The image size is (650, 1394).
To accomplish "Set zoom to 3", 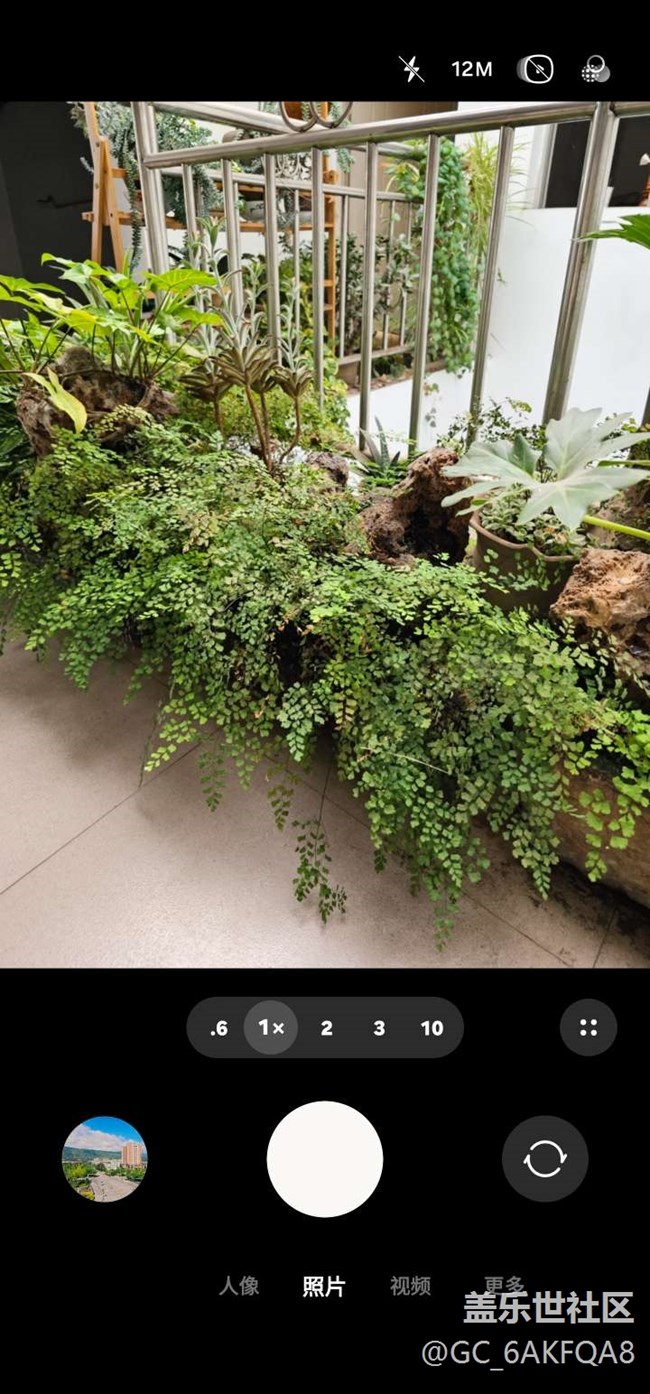I will coord(379,1028).
